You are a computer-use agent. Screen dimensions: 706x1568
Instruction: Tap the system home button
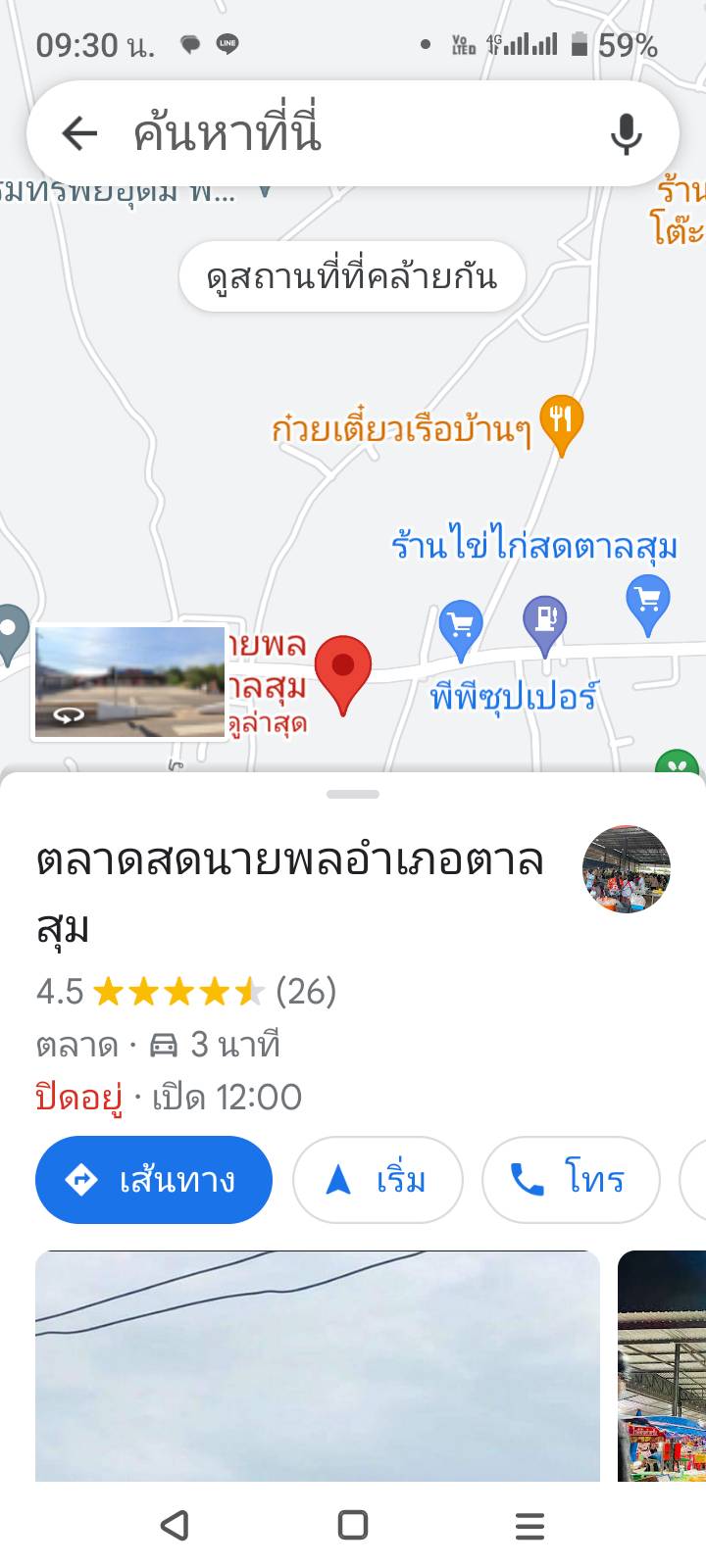[353, 1525]
